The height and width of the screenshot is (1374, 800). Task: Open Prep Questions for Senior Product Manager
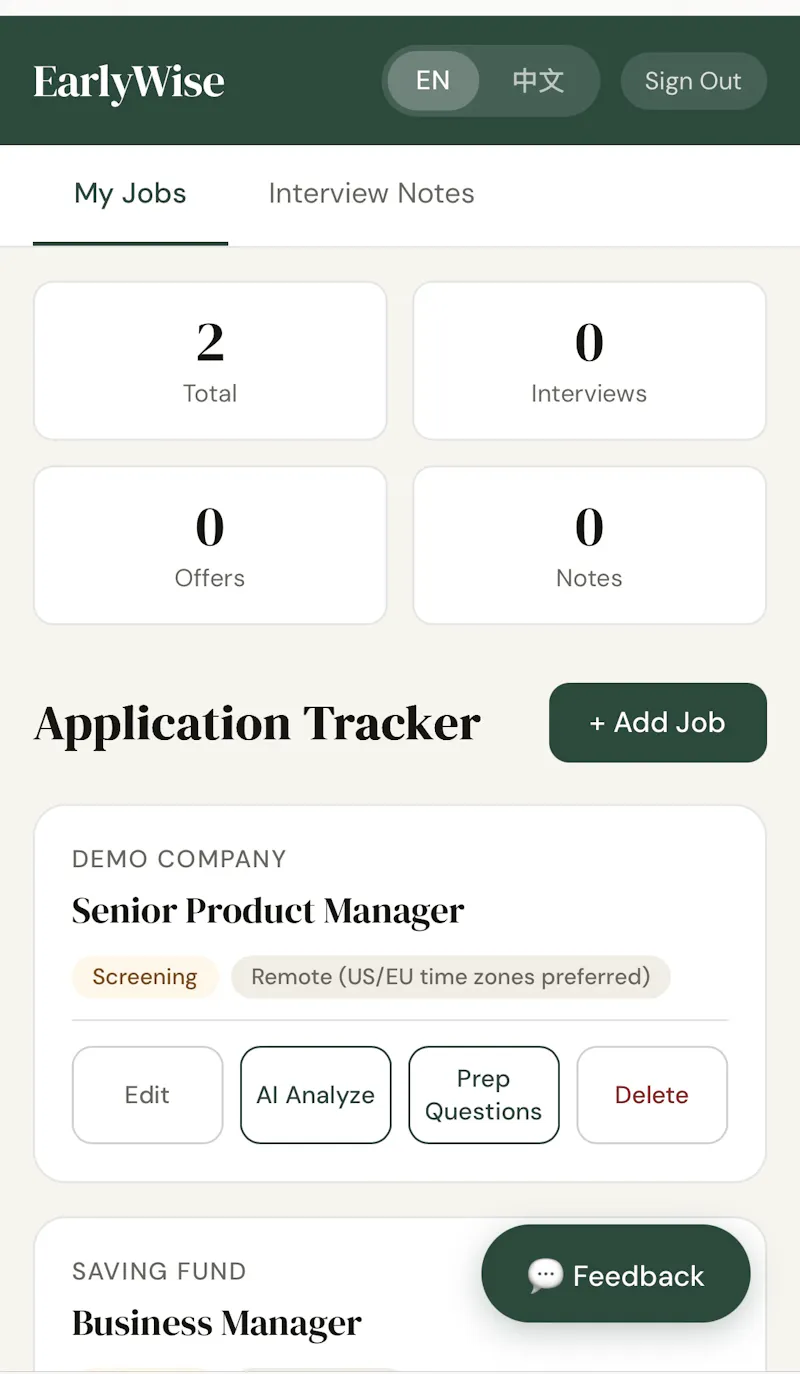484,1095
